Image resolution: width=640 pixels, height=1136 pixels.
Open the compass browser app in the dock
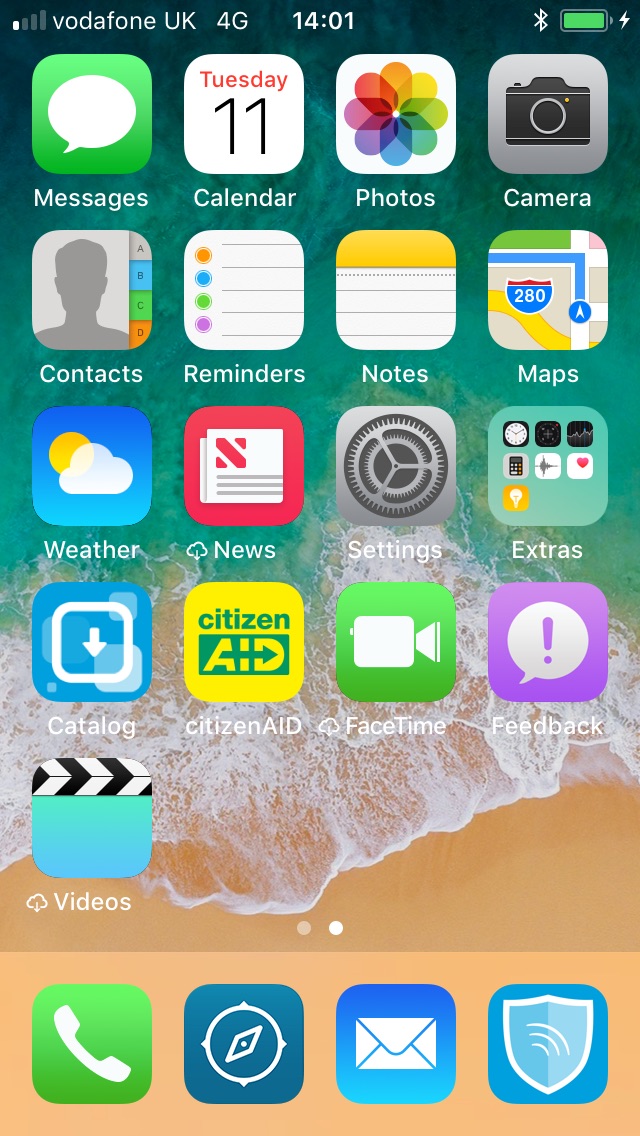[244, 1043]
